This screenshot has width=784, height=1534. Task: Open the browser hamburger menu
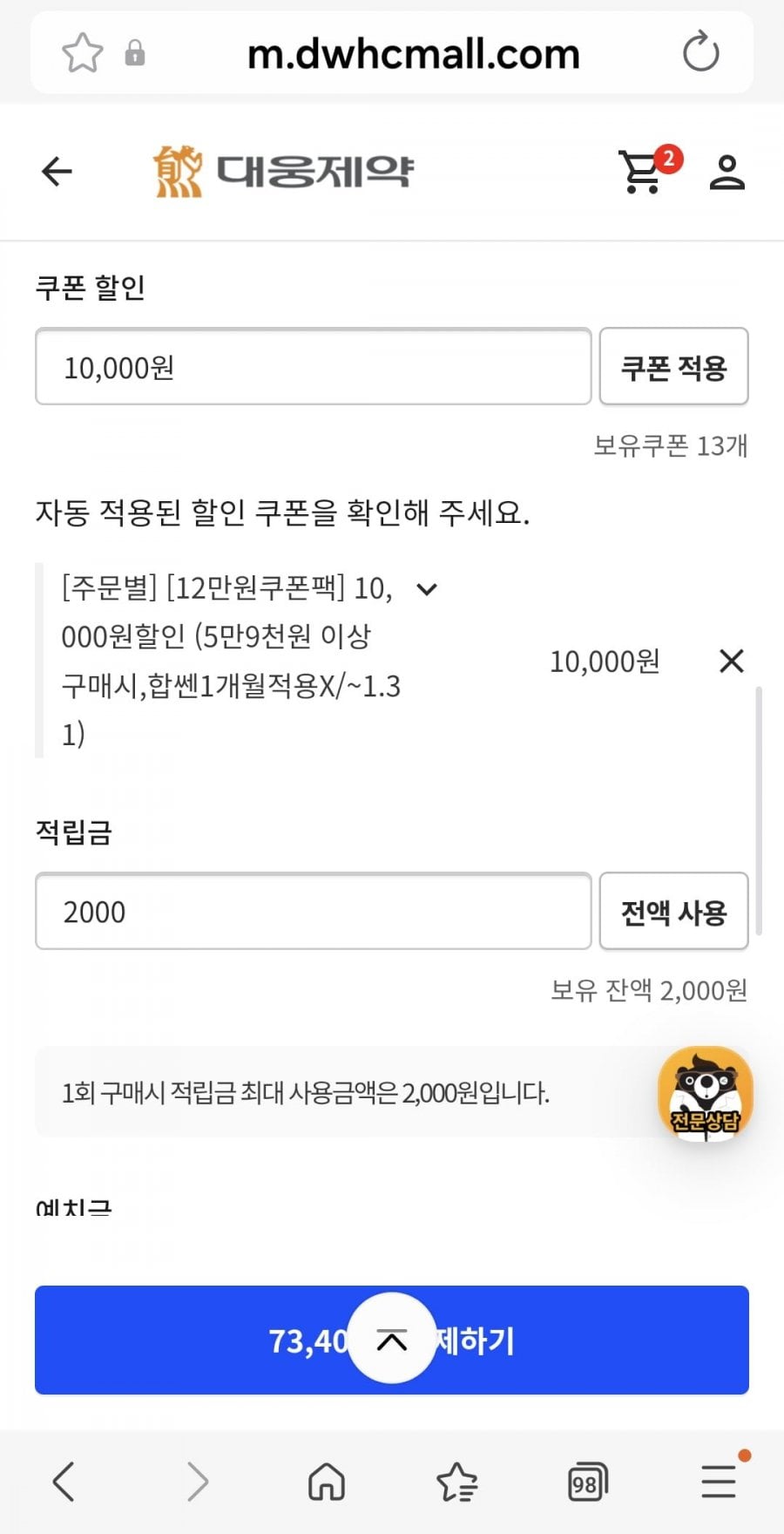tap(719, 1481)
